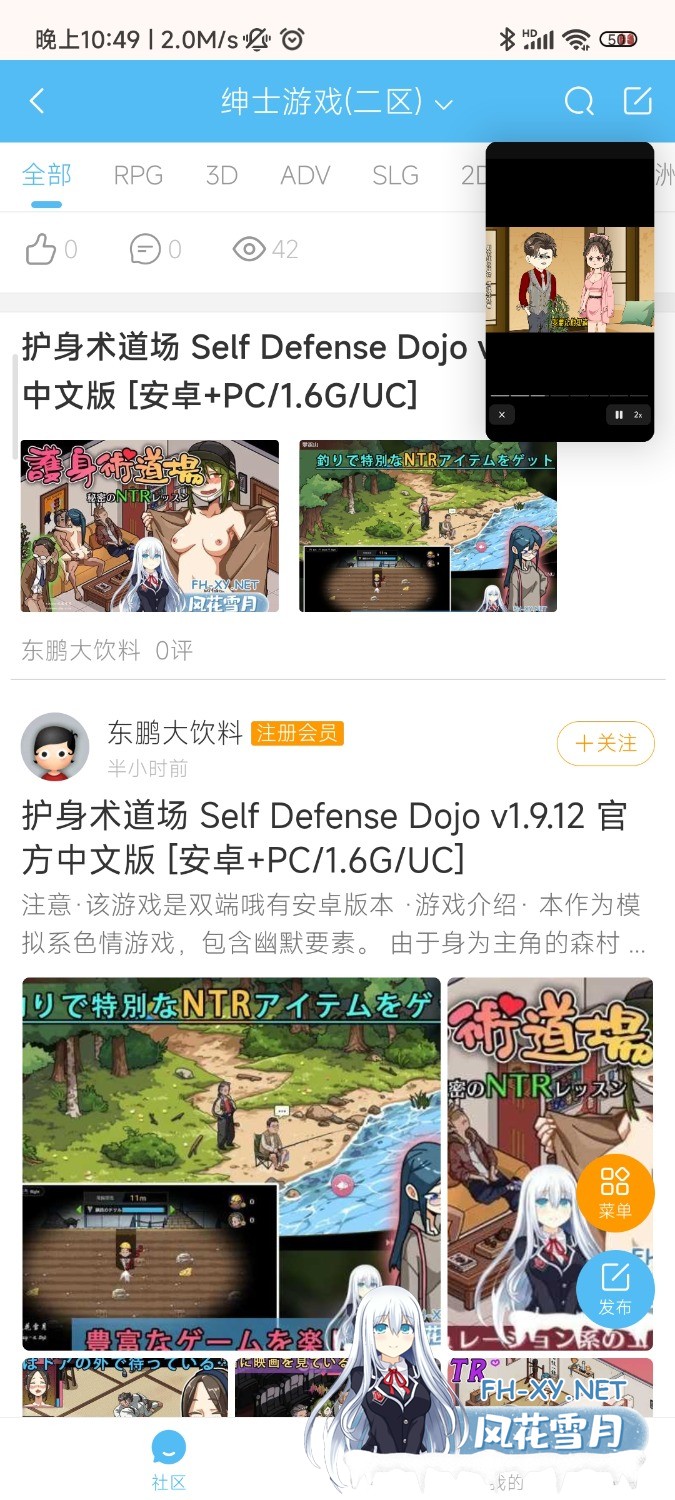Image resolution: width=675 pixels, height=1500 pixels.
Task: Open 东鹏大饮料's profile avatar
Action: [55, 746]
